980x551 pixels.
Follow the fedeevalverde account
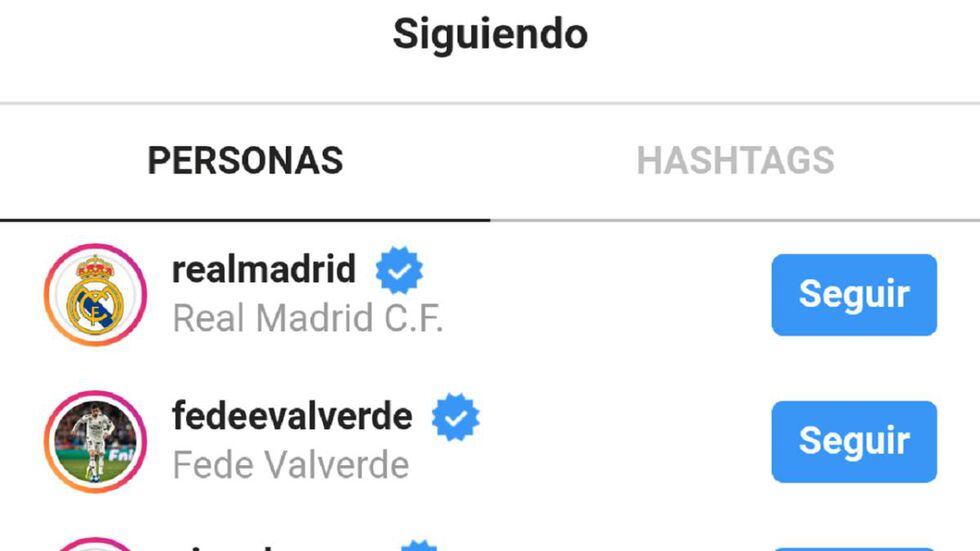853,441
